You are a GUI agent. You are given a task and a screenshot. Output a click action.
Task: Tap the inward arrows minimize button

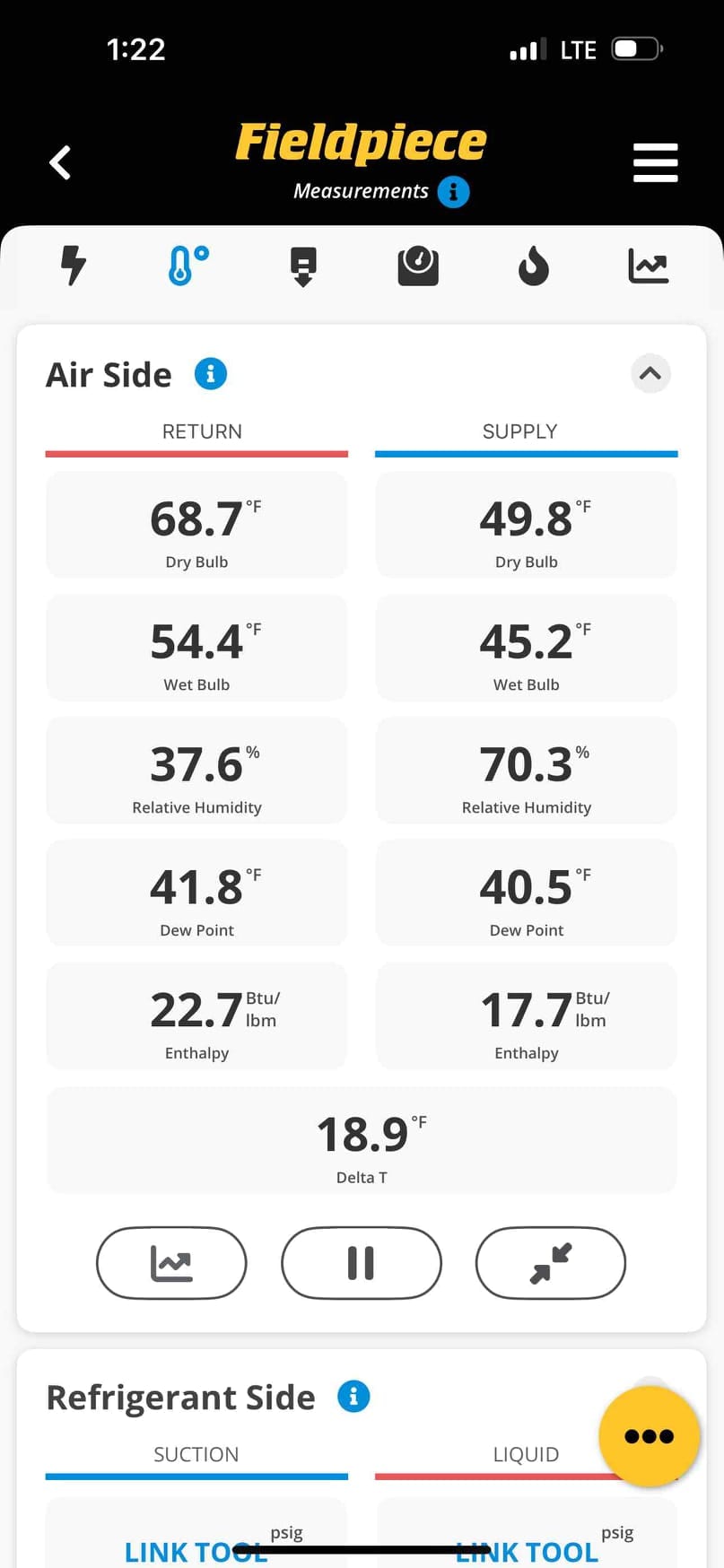click(551, 1263)
